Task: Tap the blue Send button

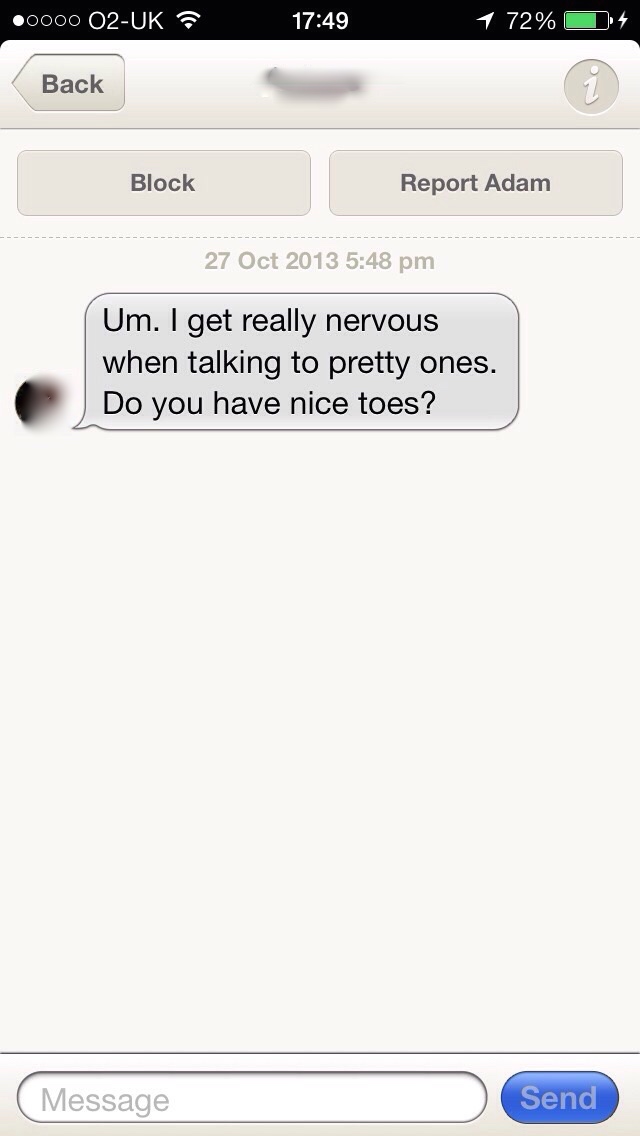Action: click(x=560, y=1097)
